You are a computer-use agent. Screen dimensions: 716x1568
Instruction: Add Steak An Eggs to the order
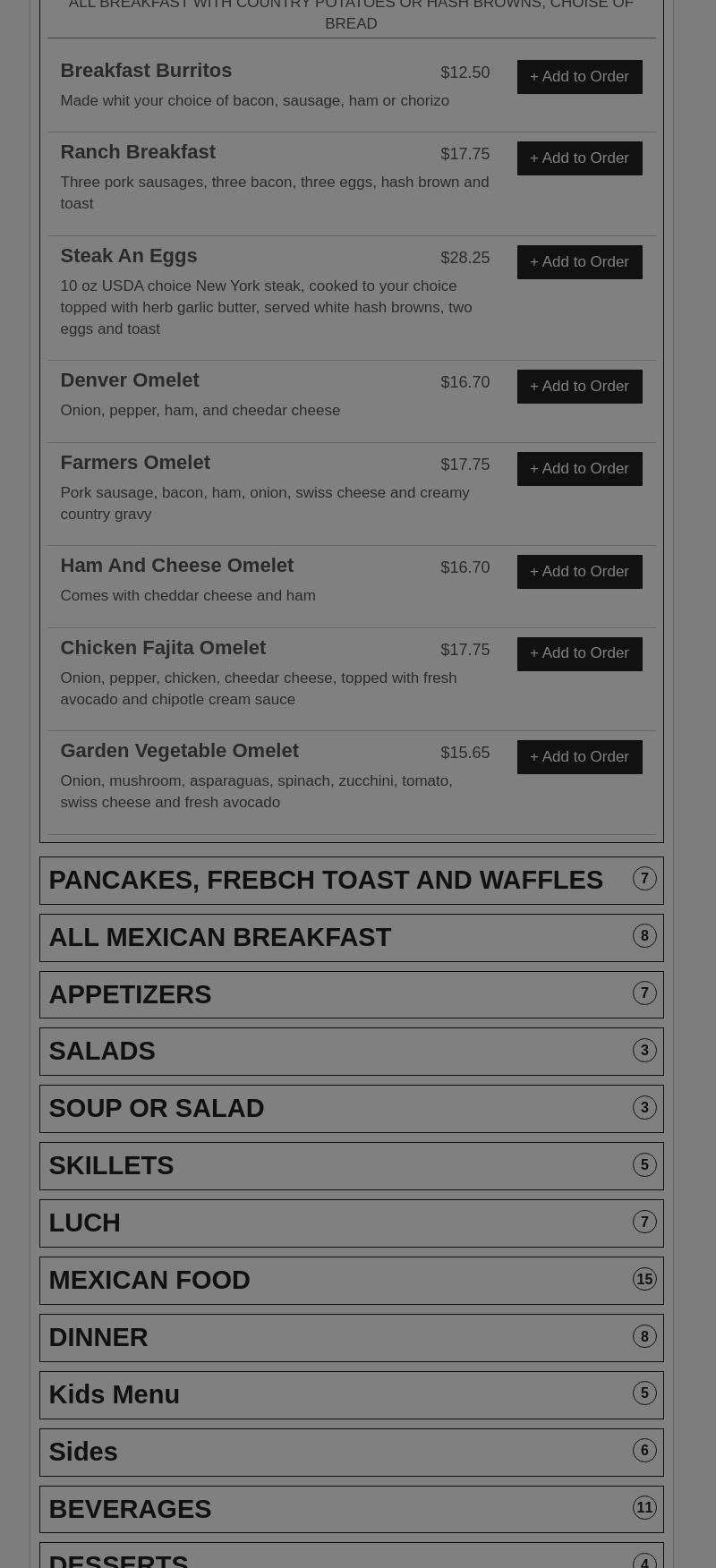click(x=579, y=261)
